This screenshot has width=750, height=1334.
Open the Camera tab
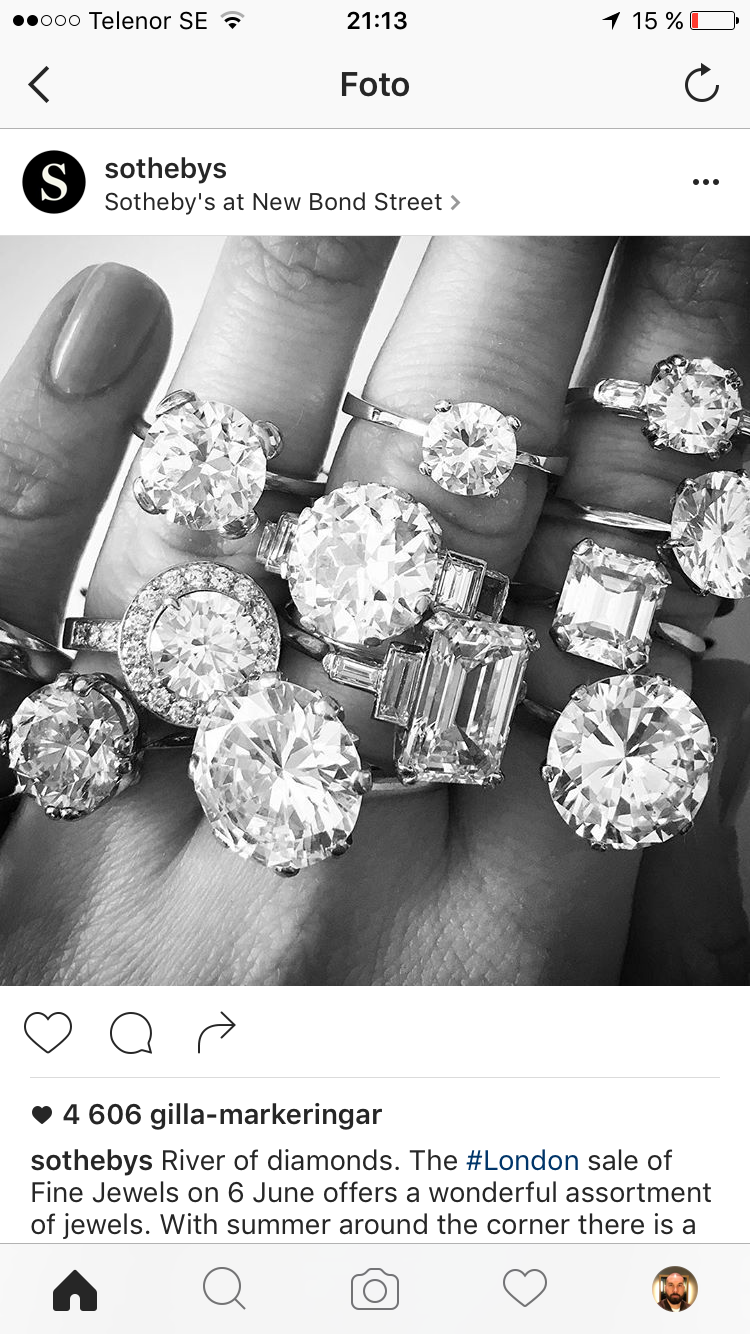[x=375, y=1290]
